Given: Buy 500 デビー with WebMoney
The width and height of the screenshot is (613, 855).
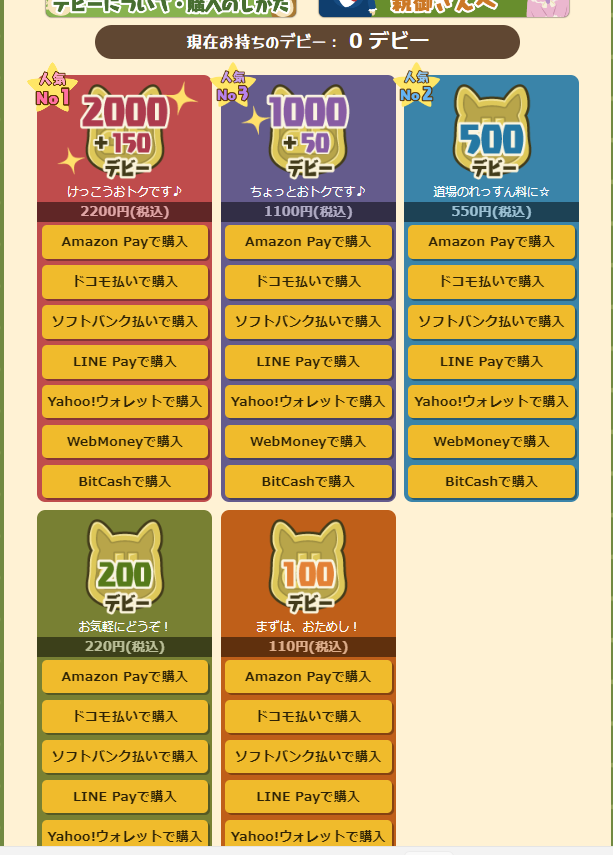Looking at the screenshot, I should [491, 441].
